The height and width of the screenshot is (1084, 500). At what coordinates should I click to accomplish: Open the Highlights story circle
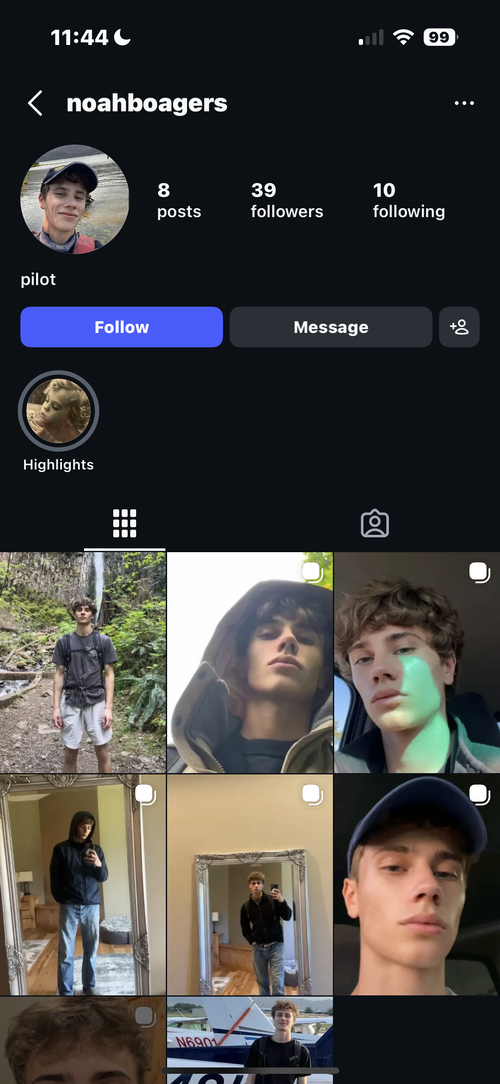tap(58, 411)
